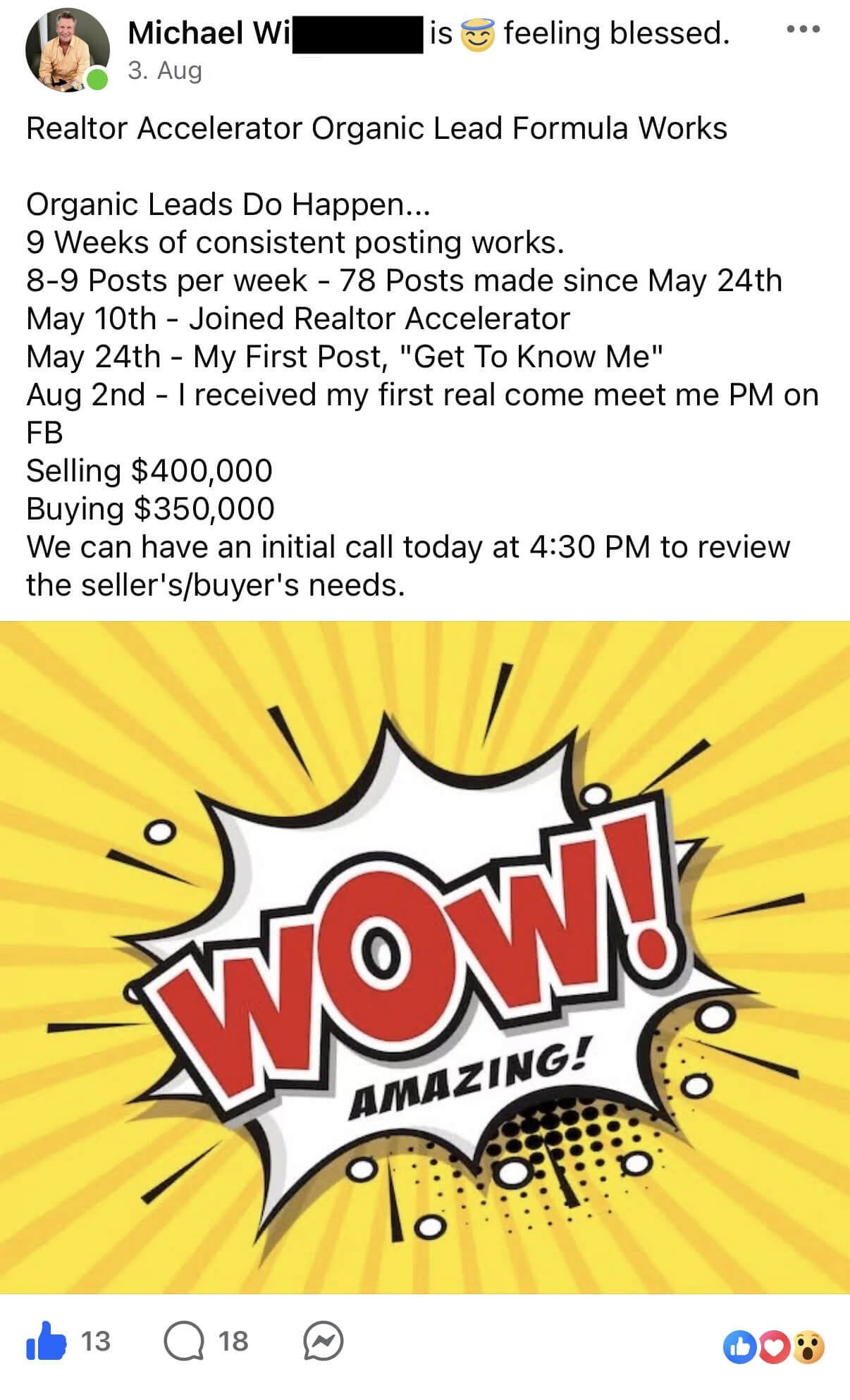
Task: View who reacted to the post
Action: coord(774,1348)
